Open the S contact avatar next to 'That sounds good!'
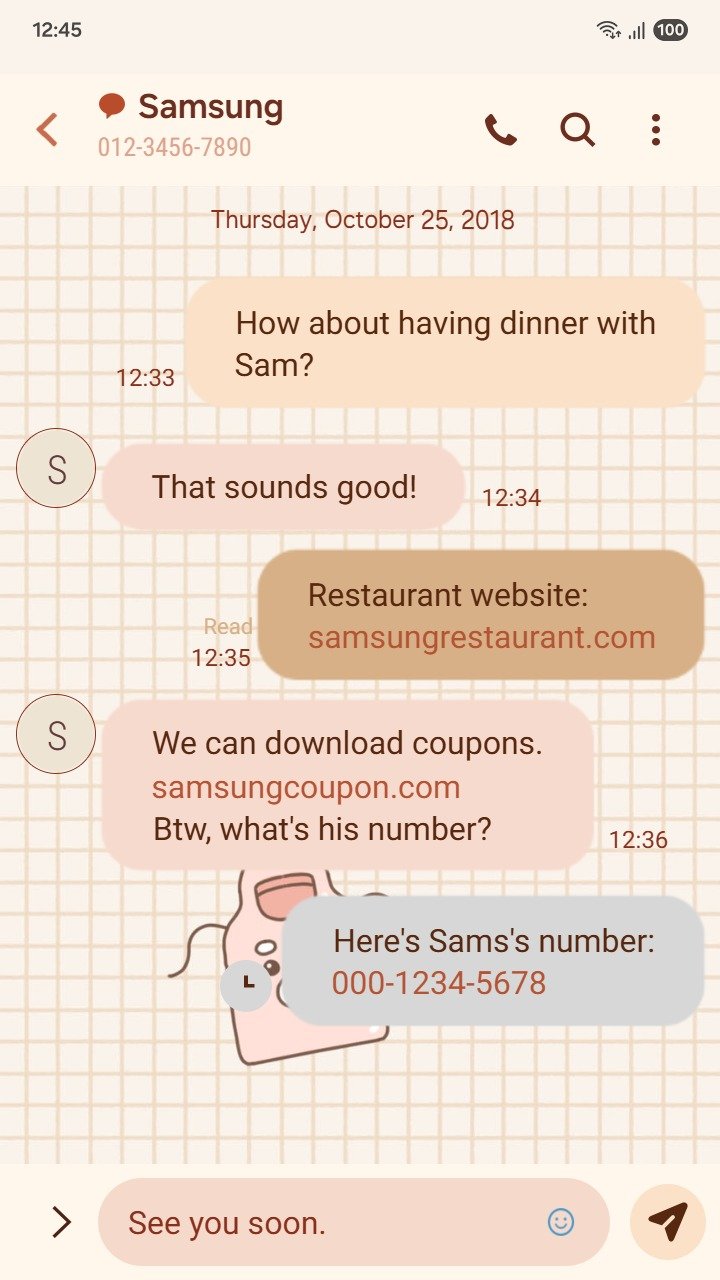The height and width of the screenshot is (1280, 720). [x=56, y=468]
